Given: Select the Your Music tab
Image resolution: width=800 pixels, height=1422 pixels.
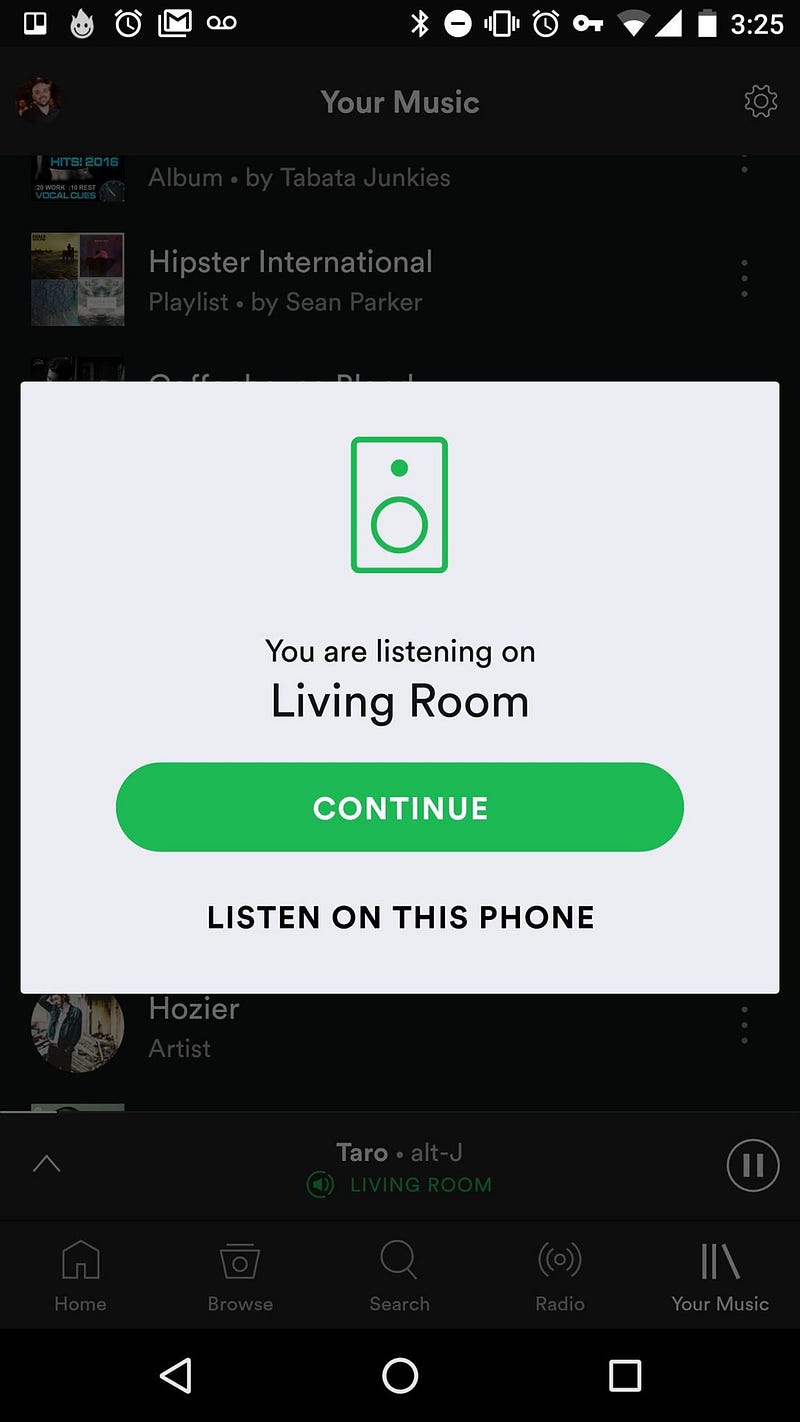Looking at the screenshot, I should (720, 1276).
